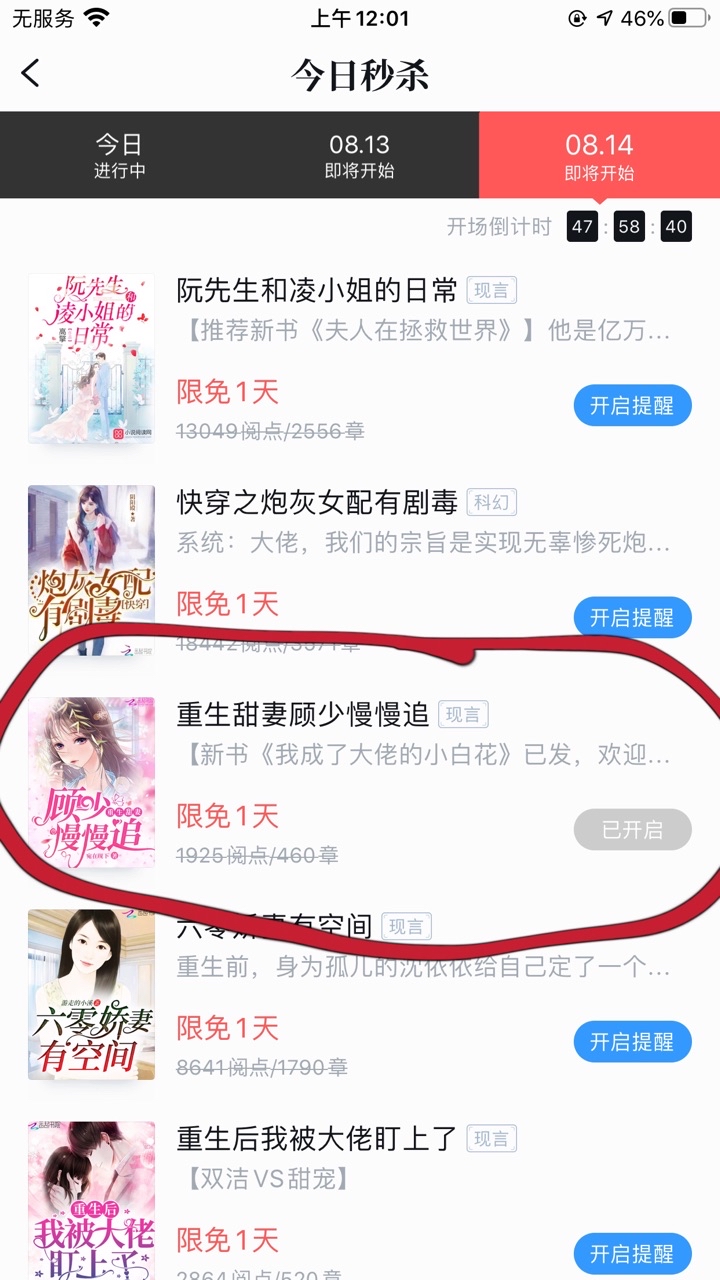Screen dimensions: 720x1280
Task: Open book 重生后我被大佬盯上了
Action: 316,1138
